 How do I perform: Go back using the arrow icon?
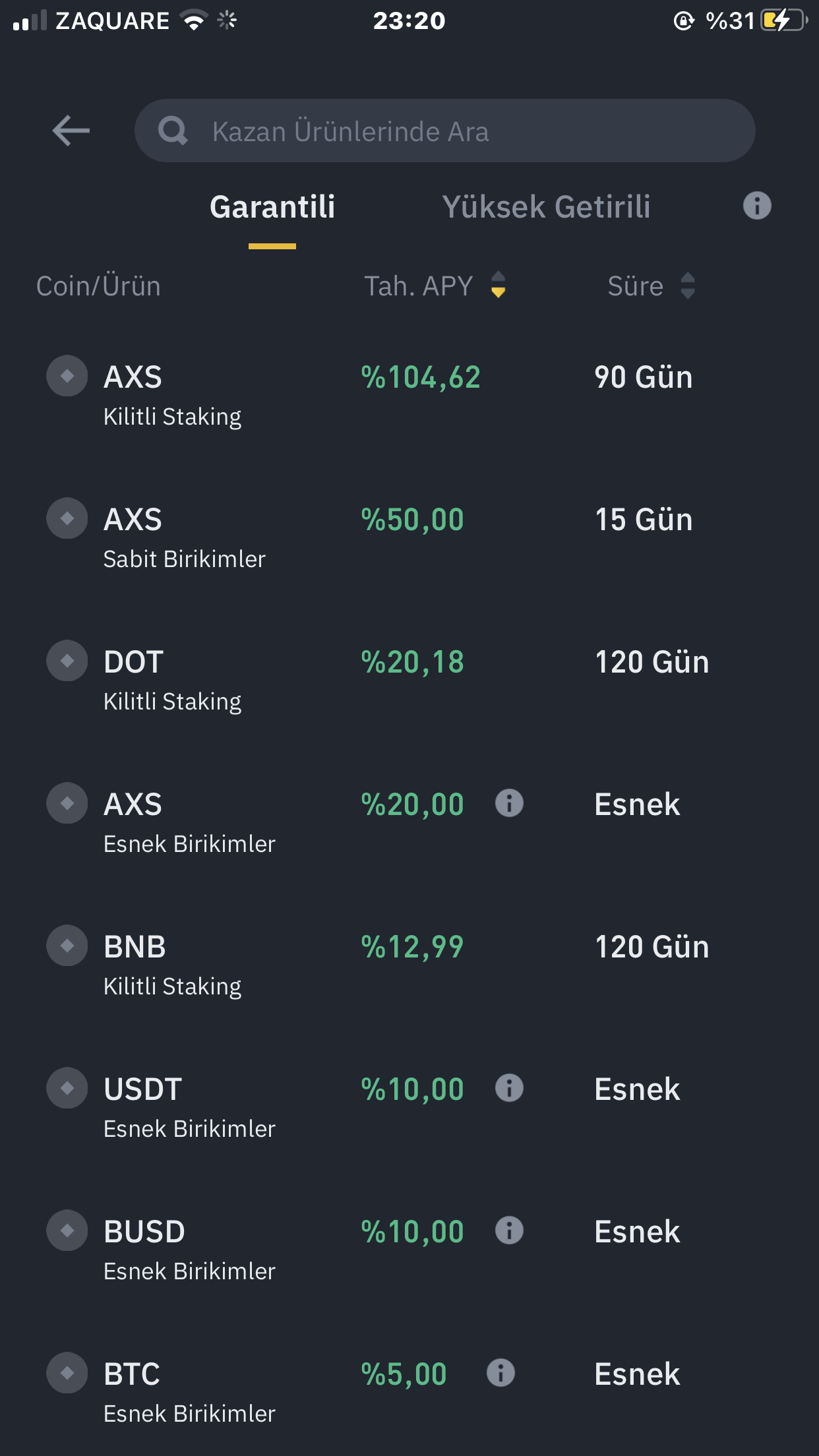pyautogui.click(x=71, y=131)
